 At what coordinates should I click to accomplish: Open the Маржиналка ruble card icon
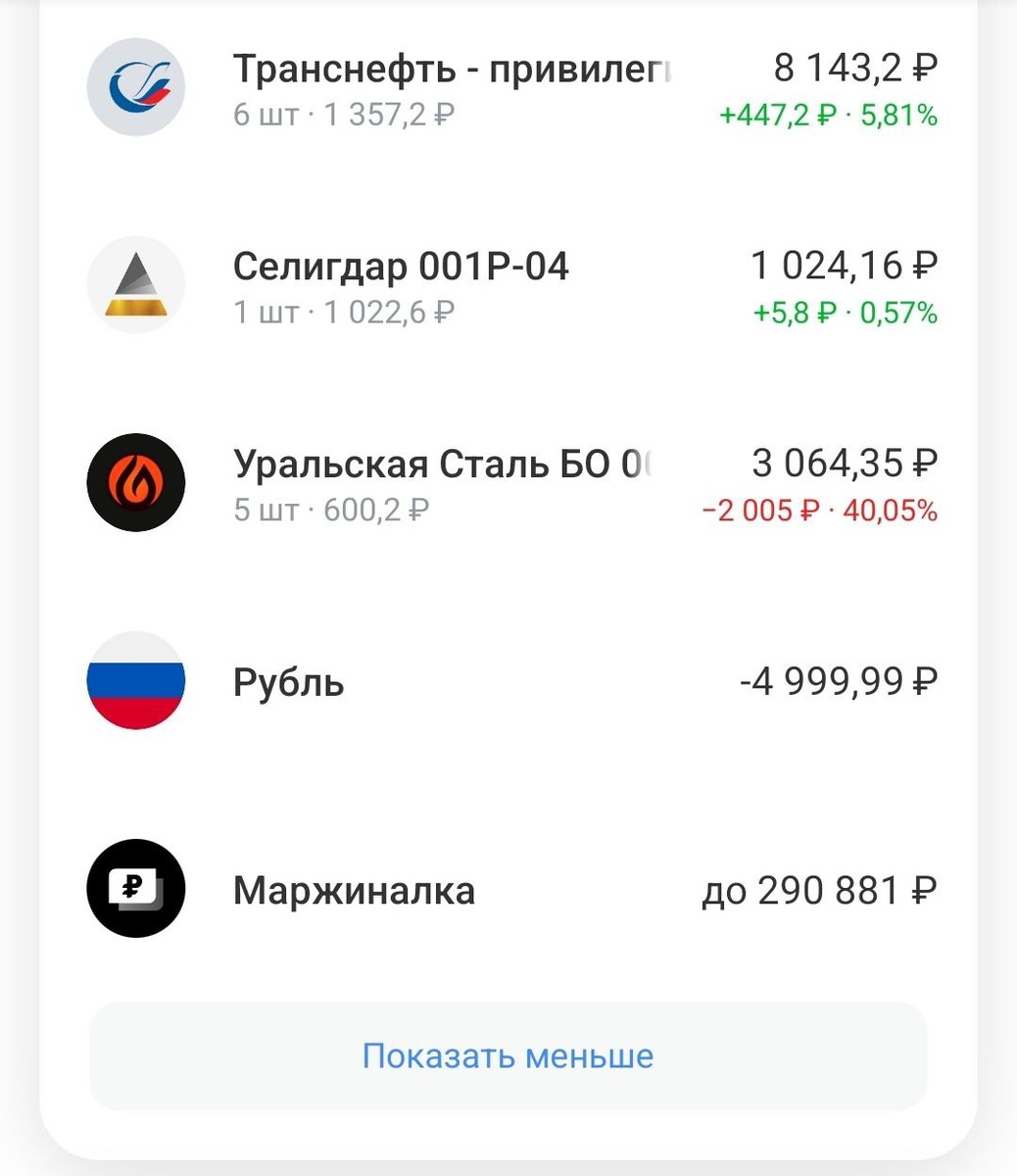click(136, 889)
